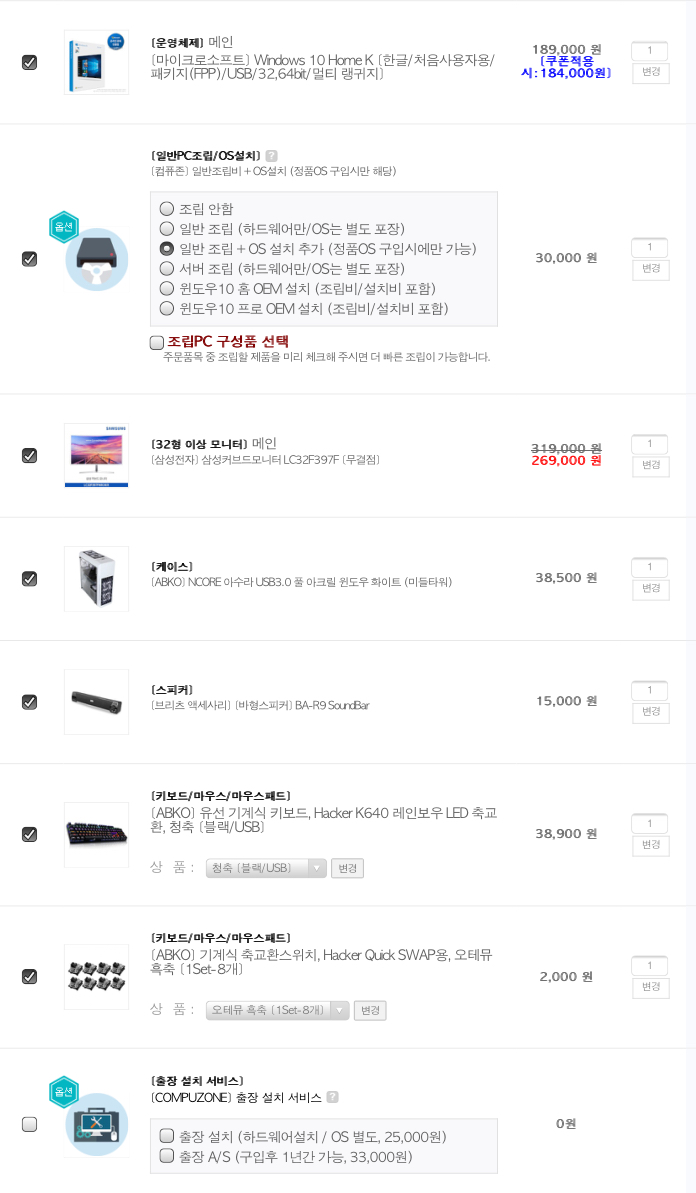The height and width of the screenshot is (1193, 696).
Task: Select 윈도우10 홈 OEM 설치 option
Action: pos(167,288)
